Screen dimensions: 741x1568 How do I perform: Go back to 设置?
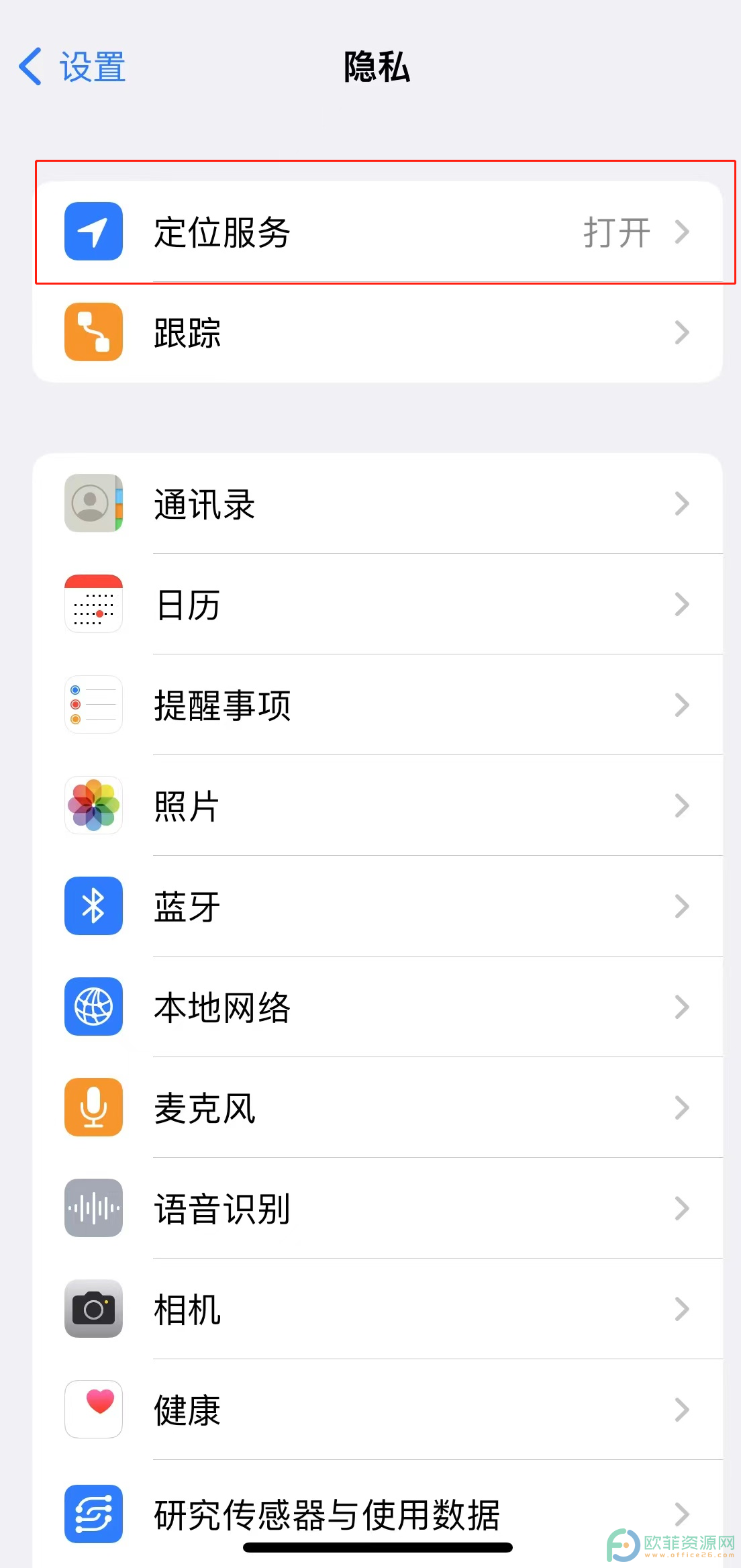[x=72, y=67]
